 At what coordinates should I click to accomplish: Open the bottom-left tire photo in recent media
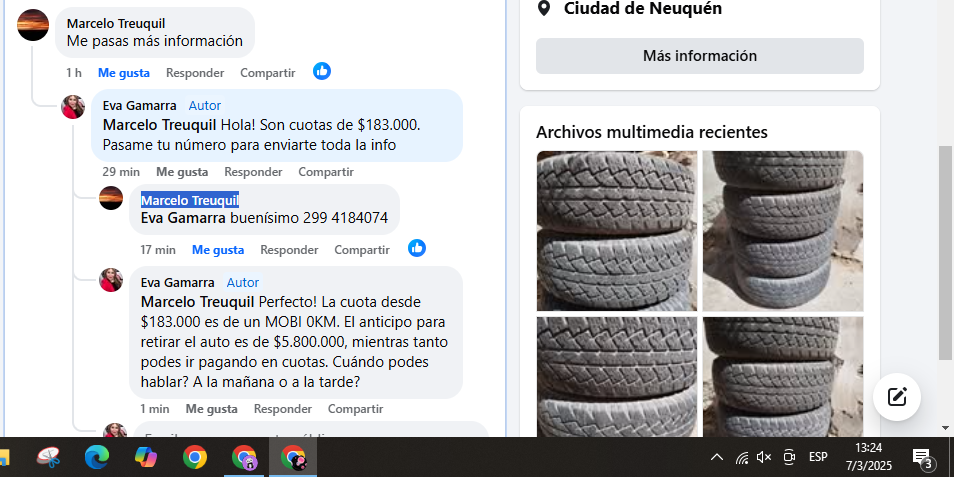coord(617,377)
